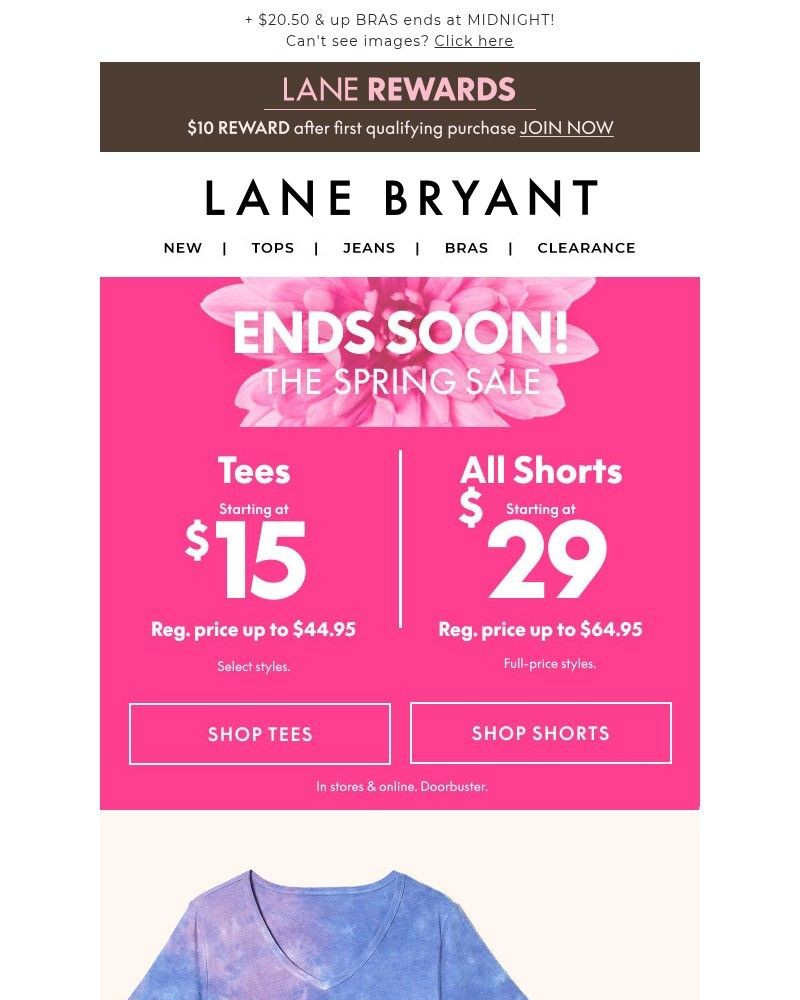
Task: Click the SHOP TEES button
Action: tap(258, 733)
